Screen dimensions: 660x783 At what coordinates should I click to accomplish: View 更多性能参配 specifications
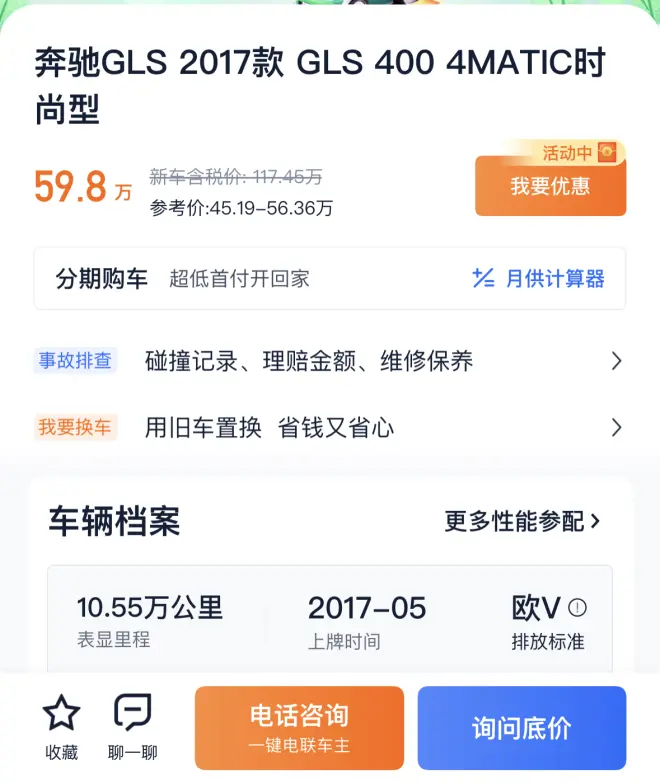click(522, 521)
